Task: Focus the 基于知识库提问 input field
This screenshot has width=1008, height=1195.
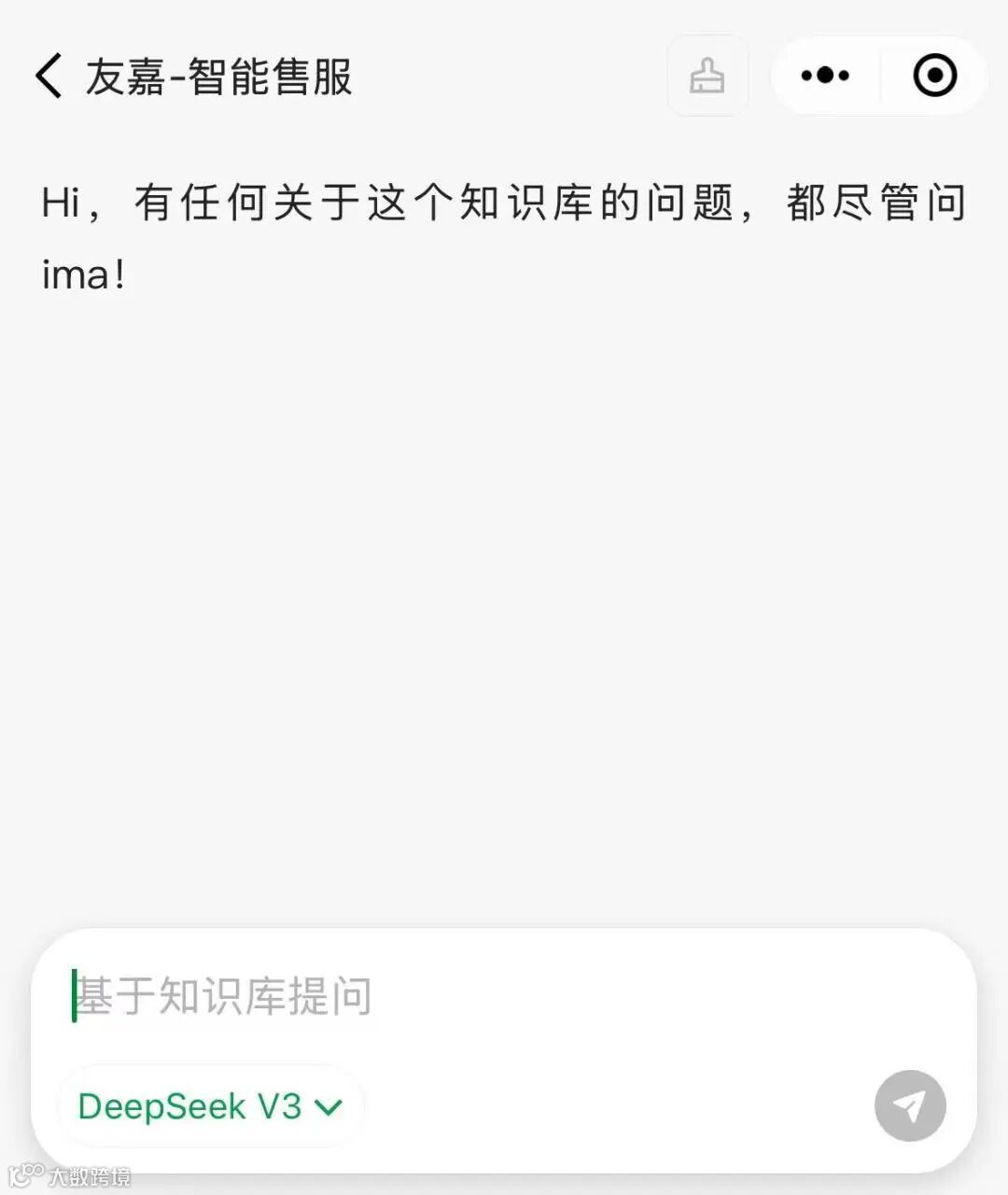Action: 504,996
